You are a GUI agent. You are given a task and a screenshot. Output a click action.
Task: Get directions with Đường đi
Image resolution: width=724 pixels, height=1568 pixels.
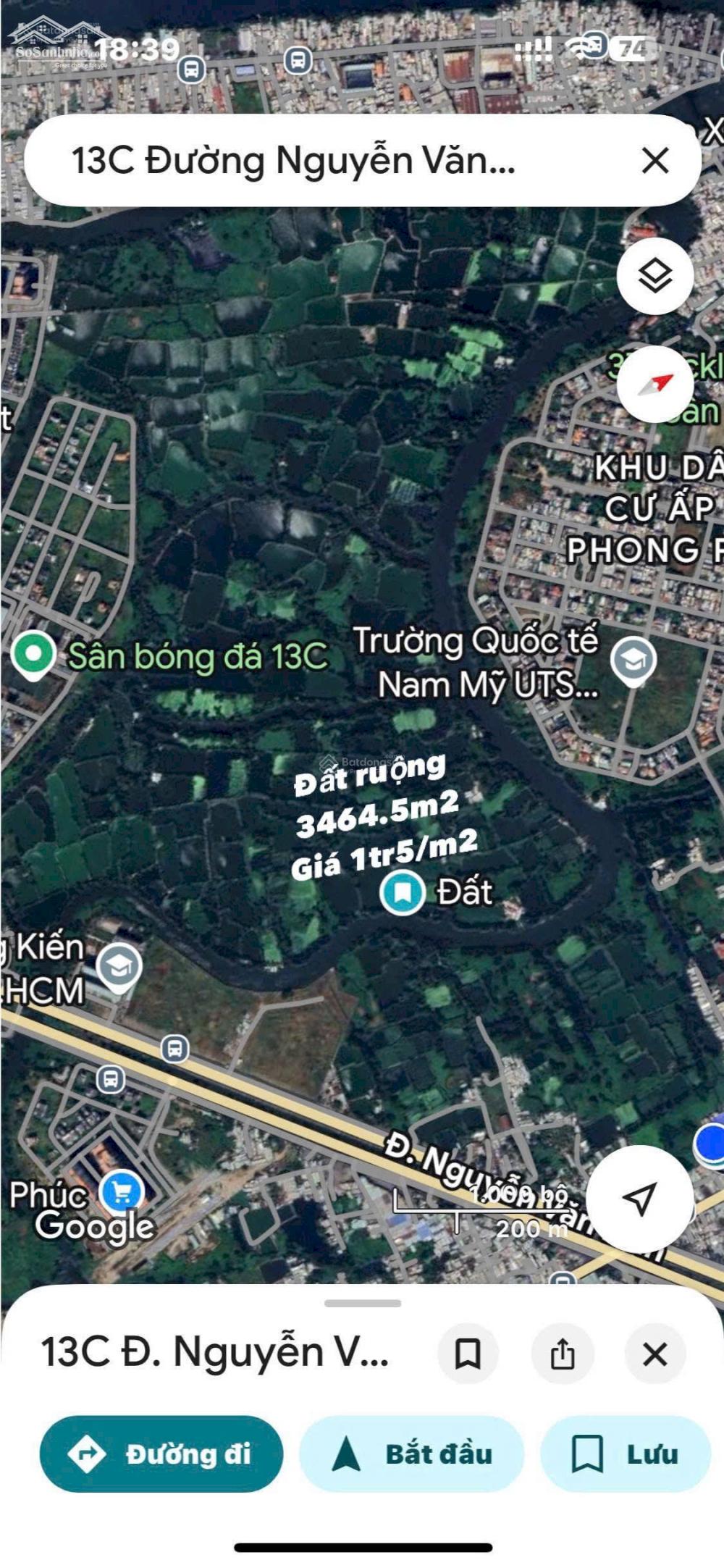click(x=161, y=1454)
